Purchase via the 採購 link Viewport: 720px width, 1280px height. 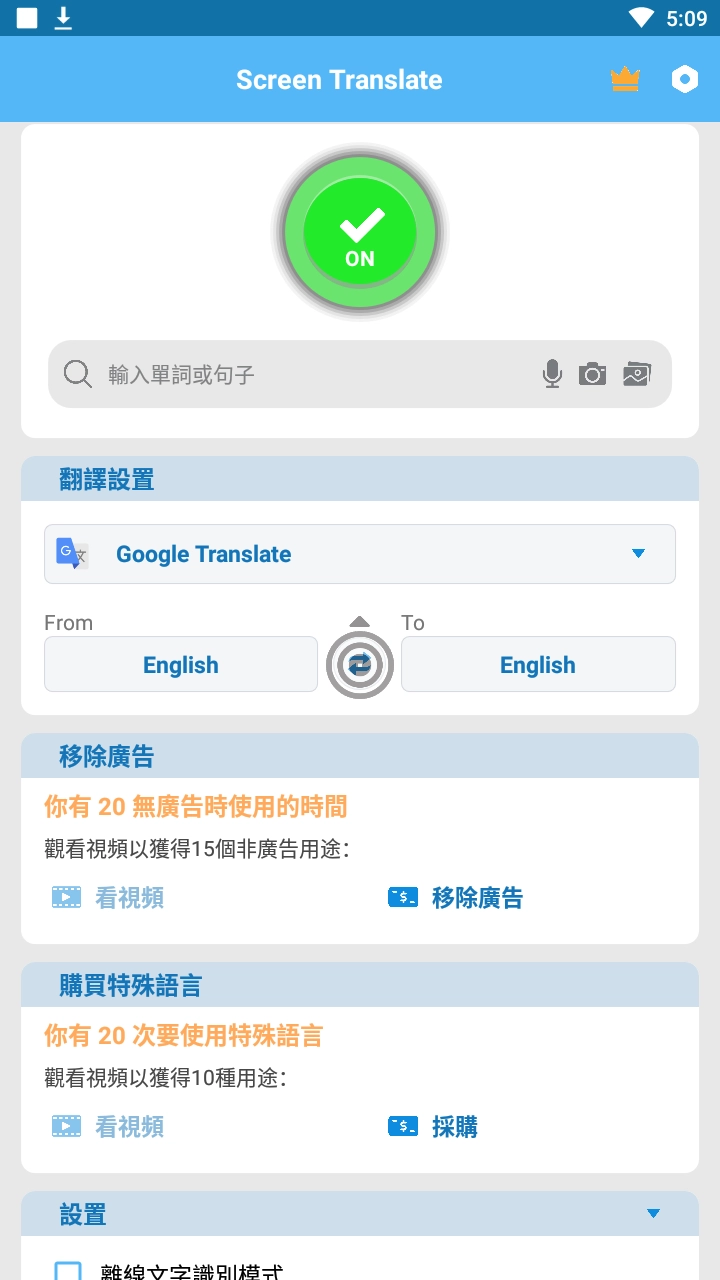tap(455, 1126)
